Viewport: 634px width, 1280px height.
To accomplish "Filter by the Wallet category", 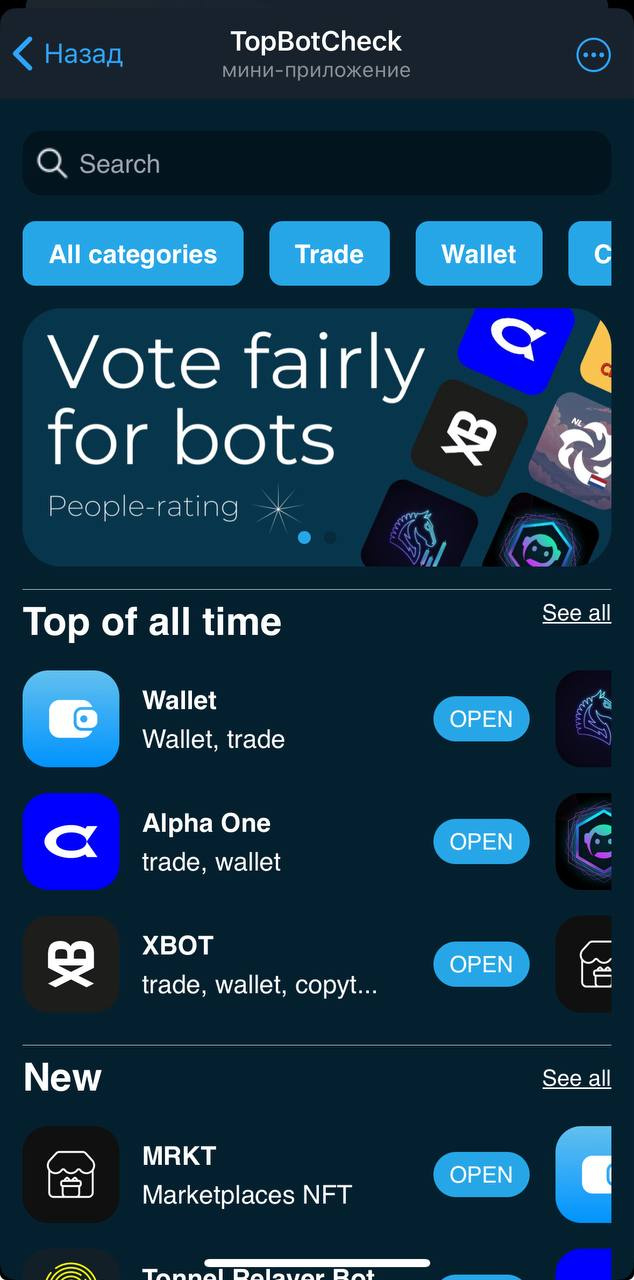I will pos(479,254).
